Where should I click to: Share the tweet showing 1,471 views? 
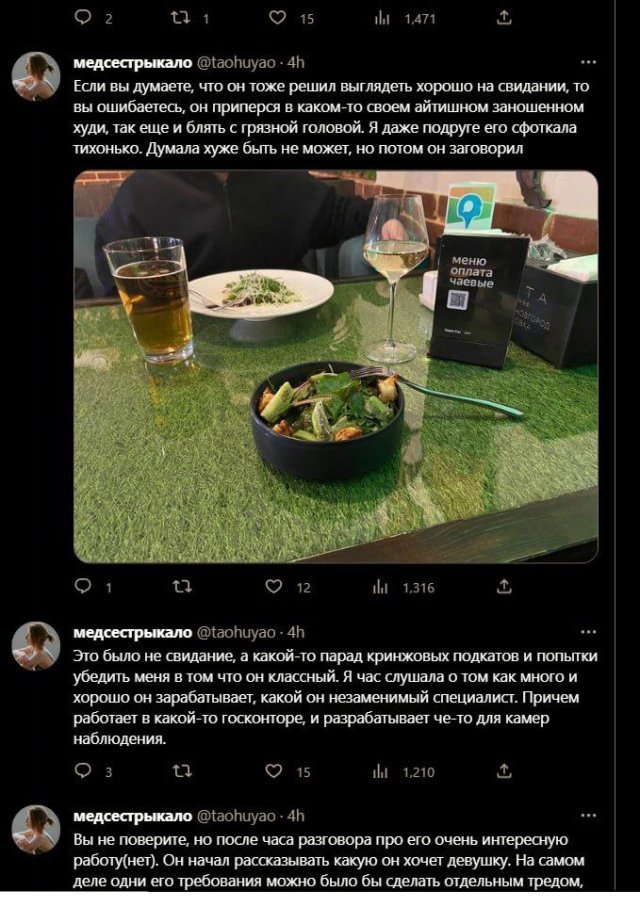[x=504, y=17]
